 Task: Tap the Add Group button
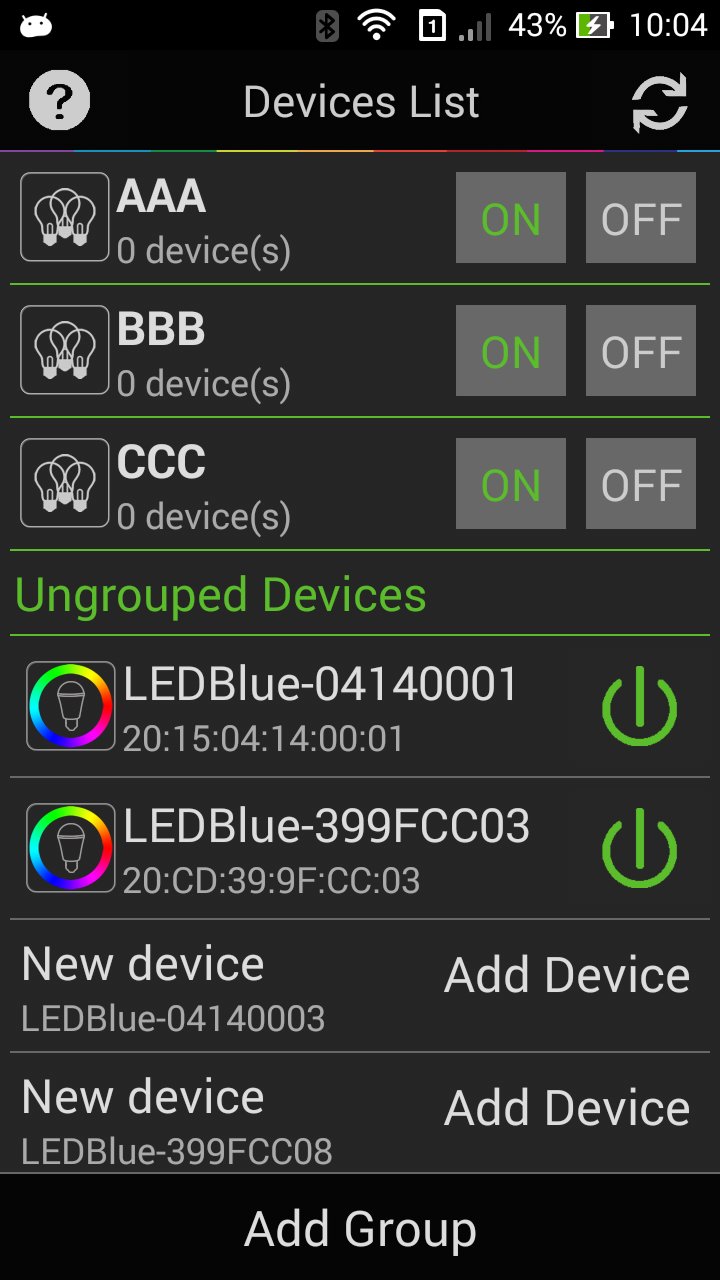click(360, 1229)
